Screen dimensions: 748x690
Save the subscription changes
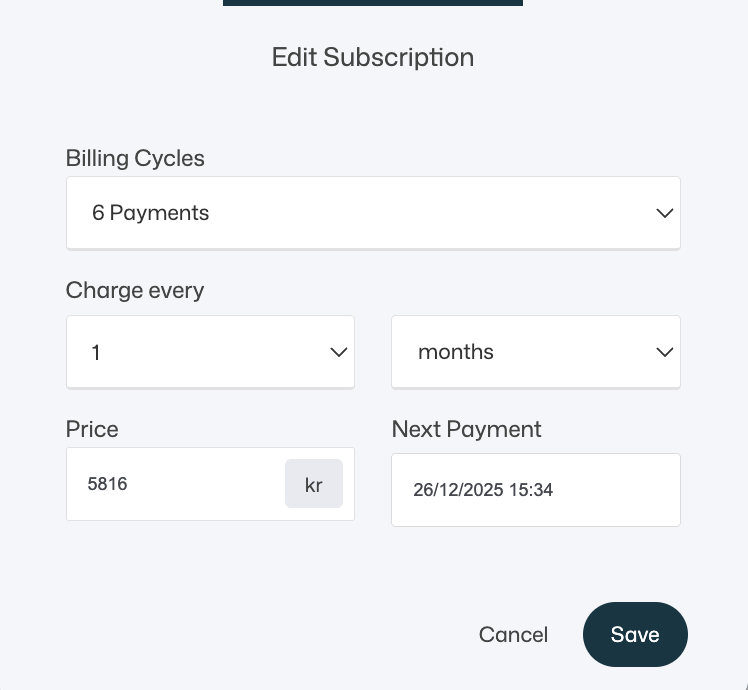635,635
